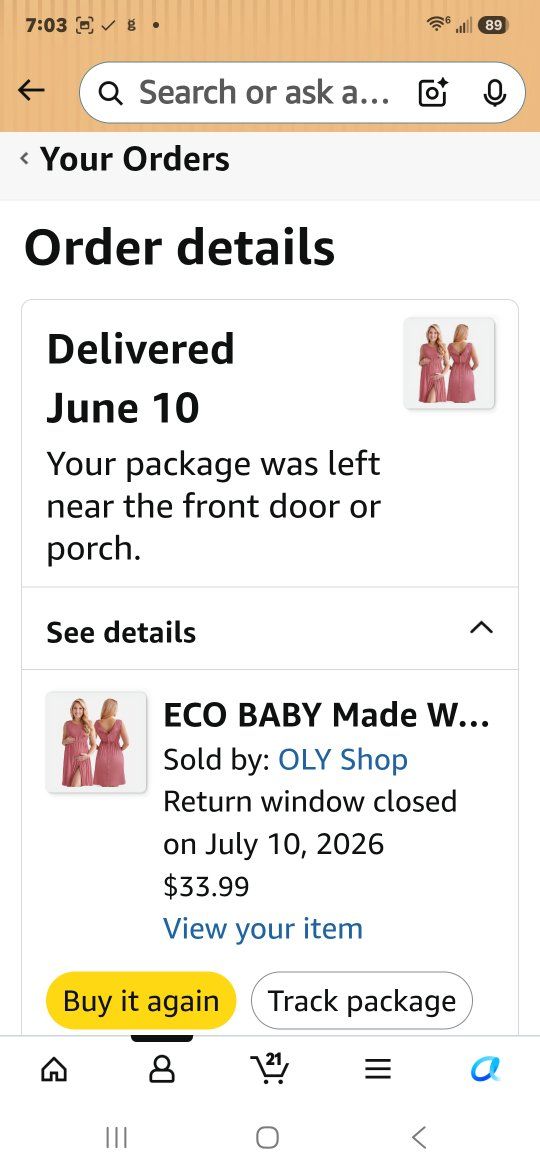Open the product image beside Delivered June 10
Viewport: 540px width, 1170px height.
click(x=449, y=363)
